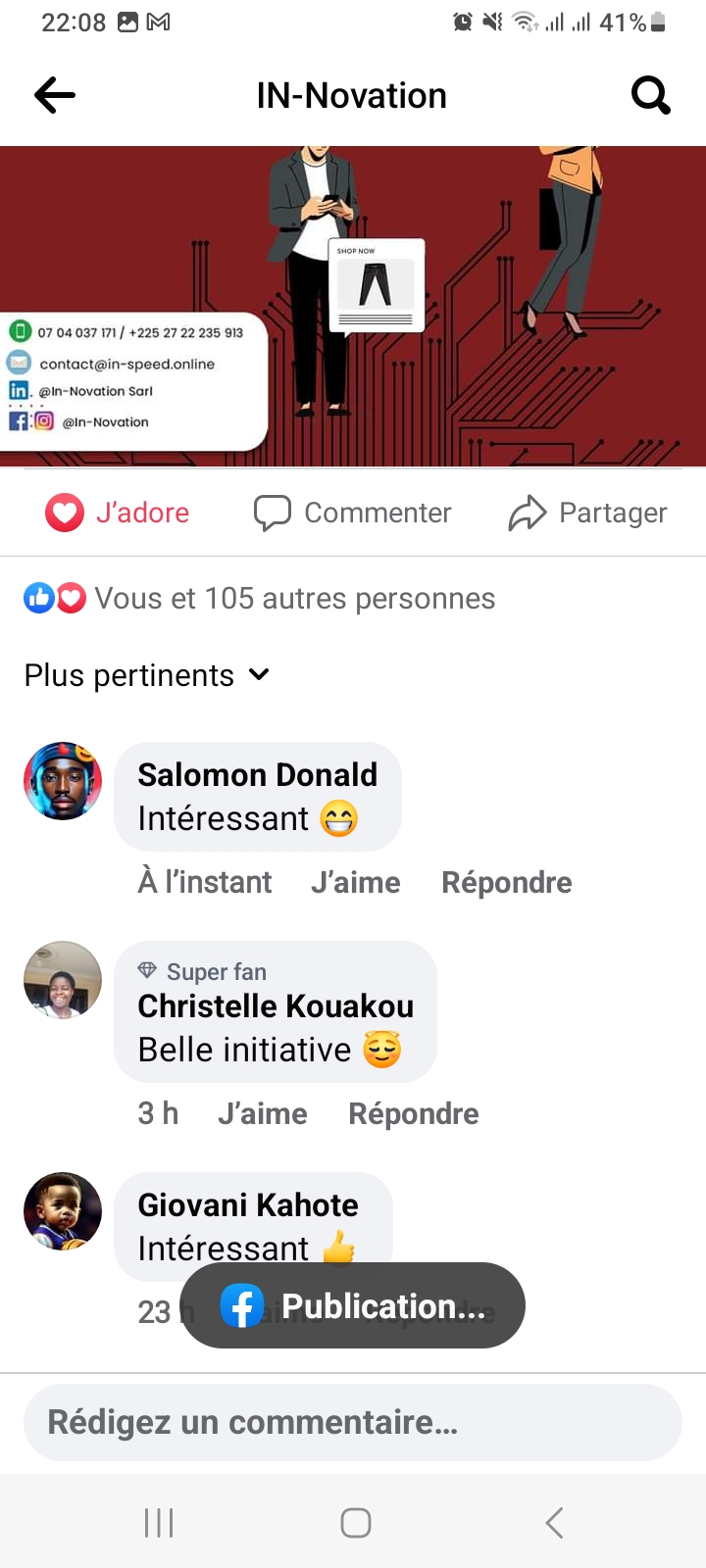Image resolution: width=706 pixels, height=1568 pixels.
Task: Like Salomon Donald's comment
Action: click(x=355, y=882)
